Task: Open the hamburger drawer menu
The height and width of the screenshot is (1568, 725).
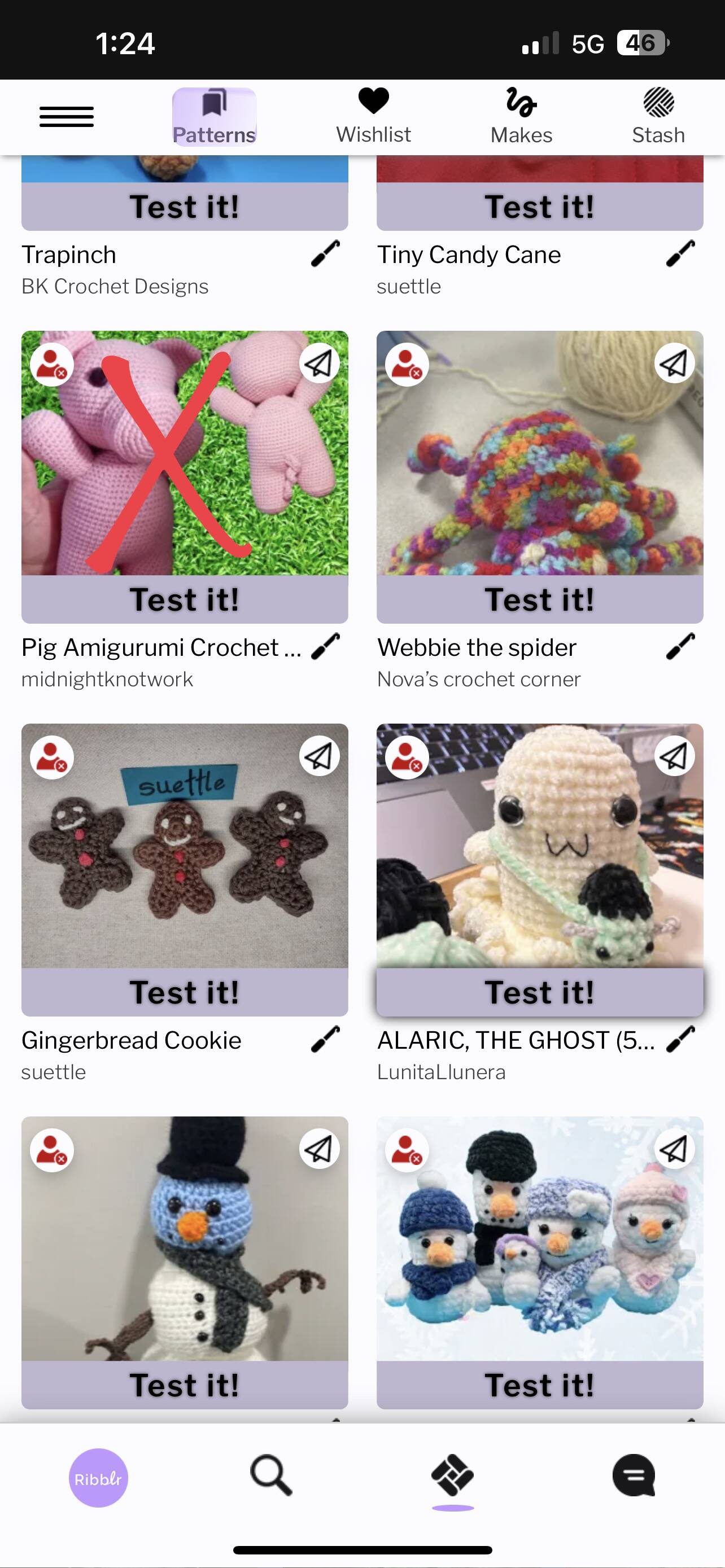Action: point(67,116)
